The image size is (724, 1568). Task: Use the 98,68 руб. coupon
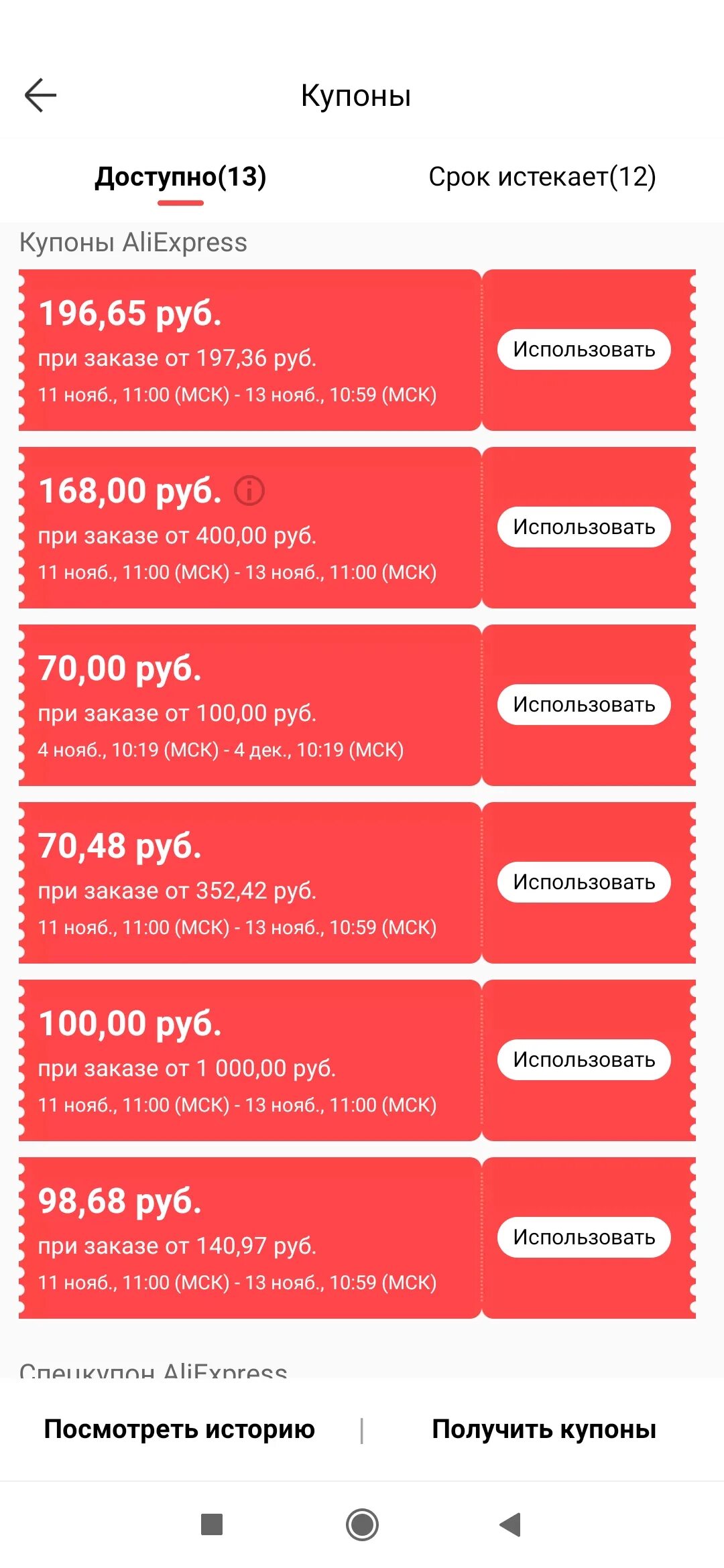pos(583,1237)
